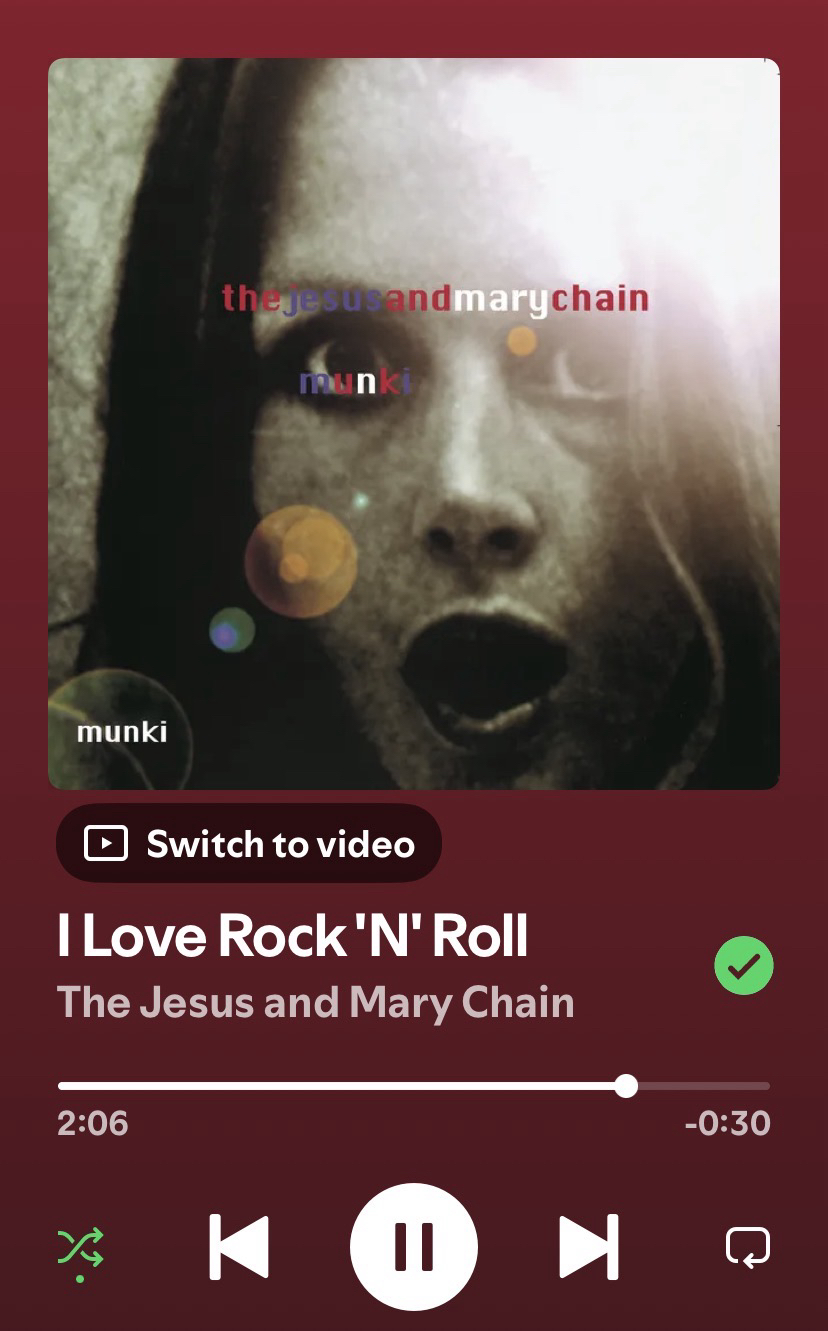
Task: Tap the green saved checkmark icon
Action: pyautogui.click(x=743, y=966)
